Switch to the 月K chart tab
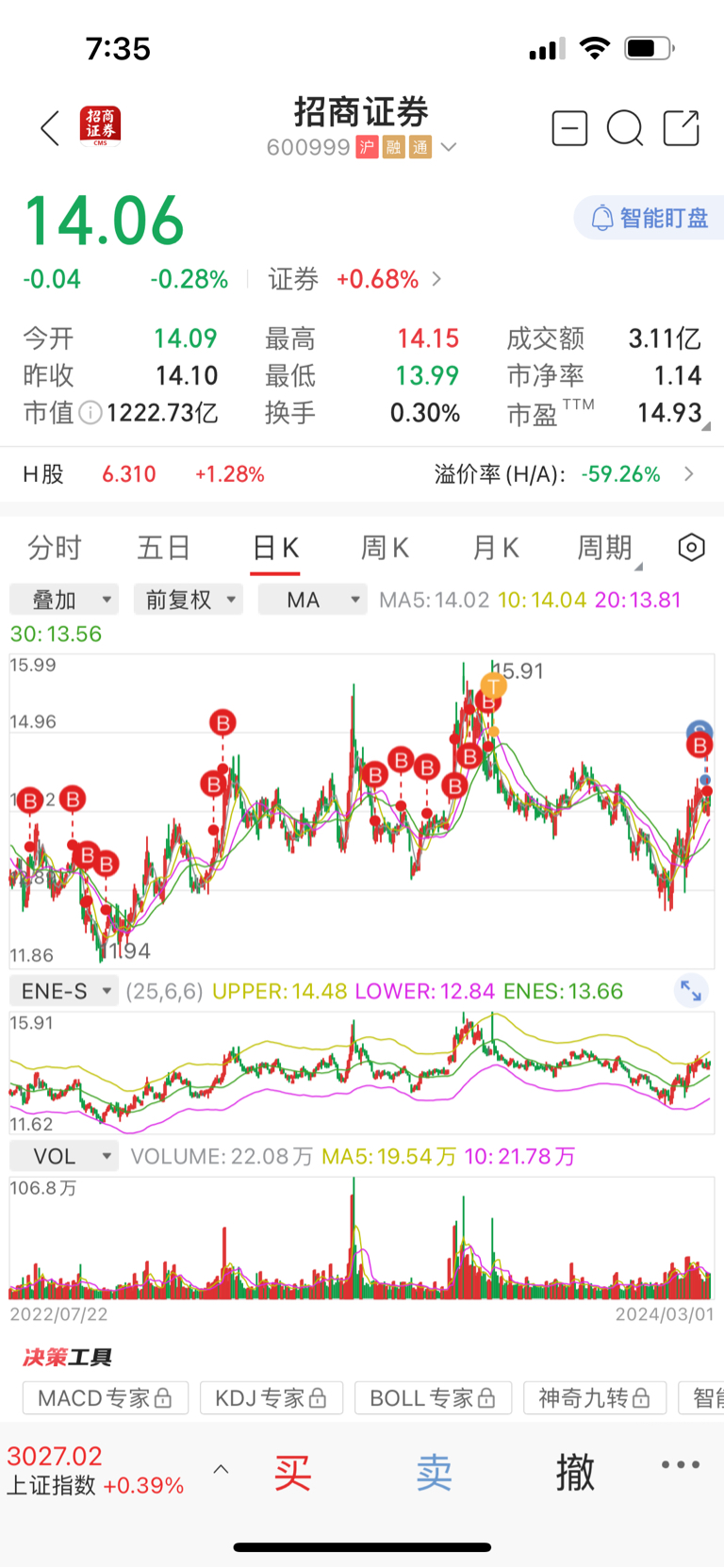 (494, 547)
